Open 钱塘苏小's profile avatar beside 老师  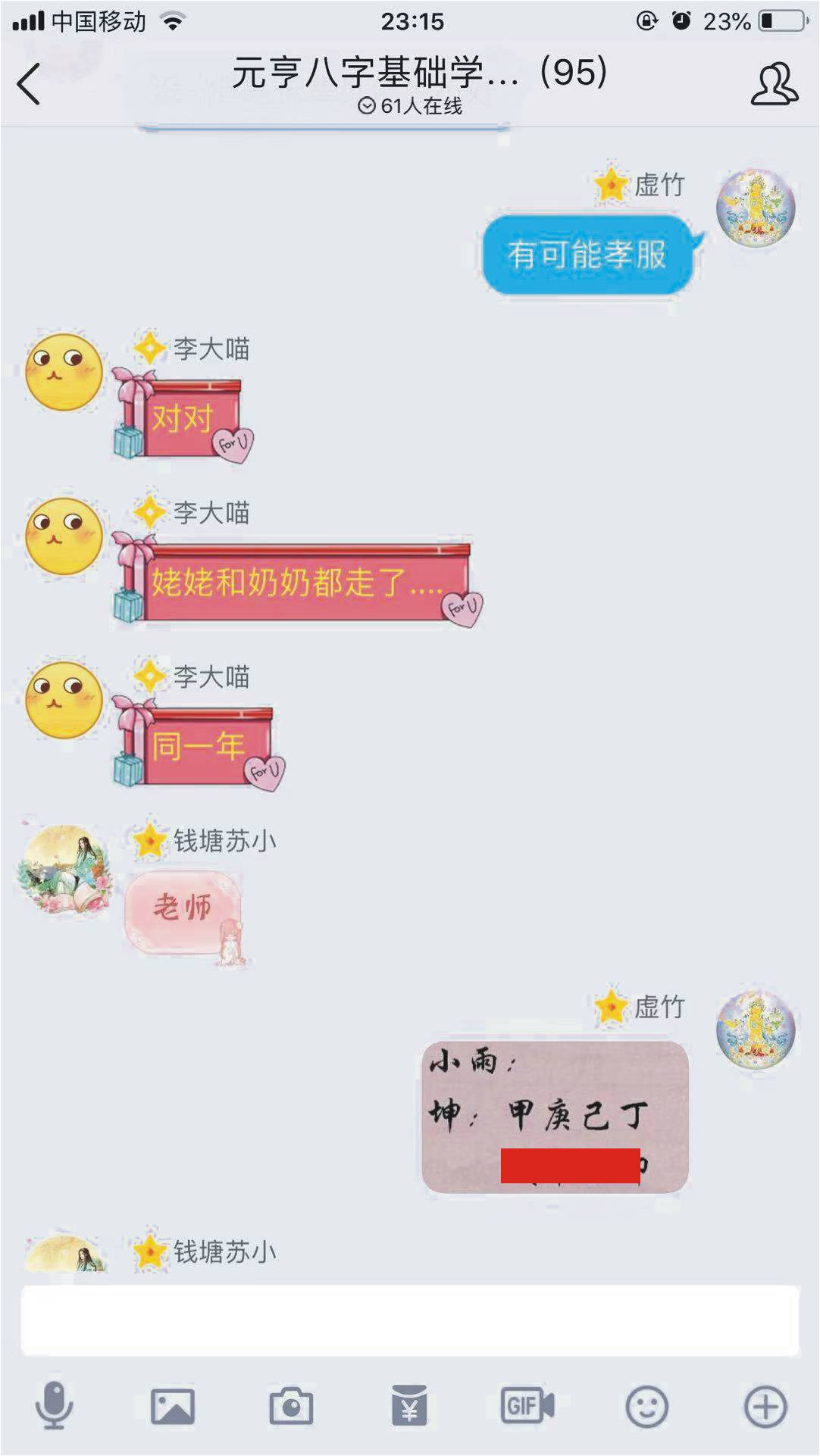click(66, 868)
